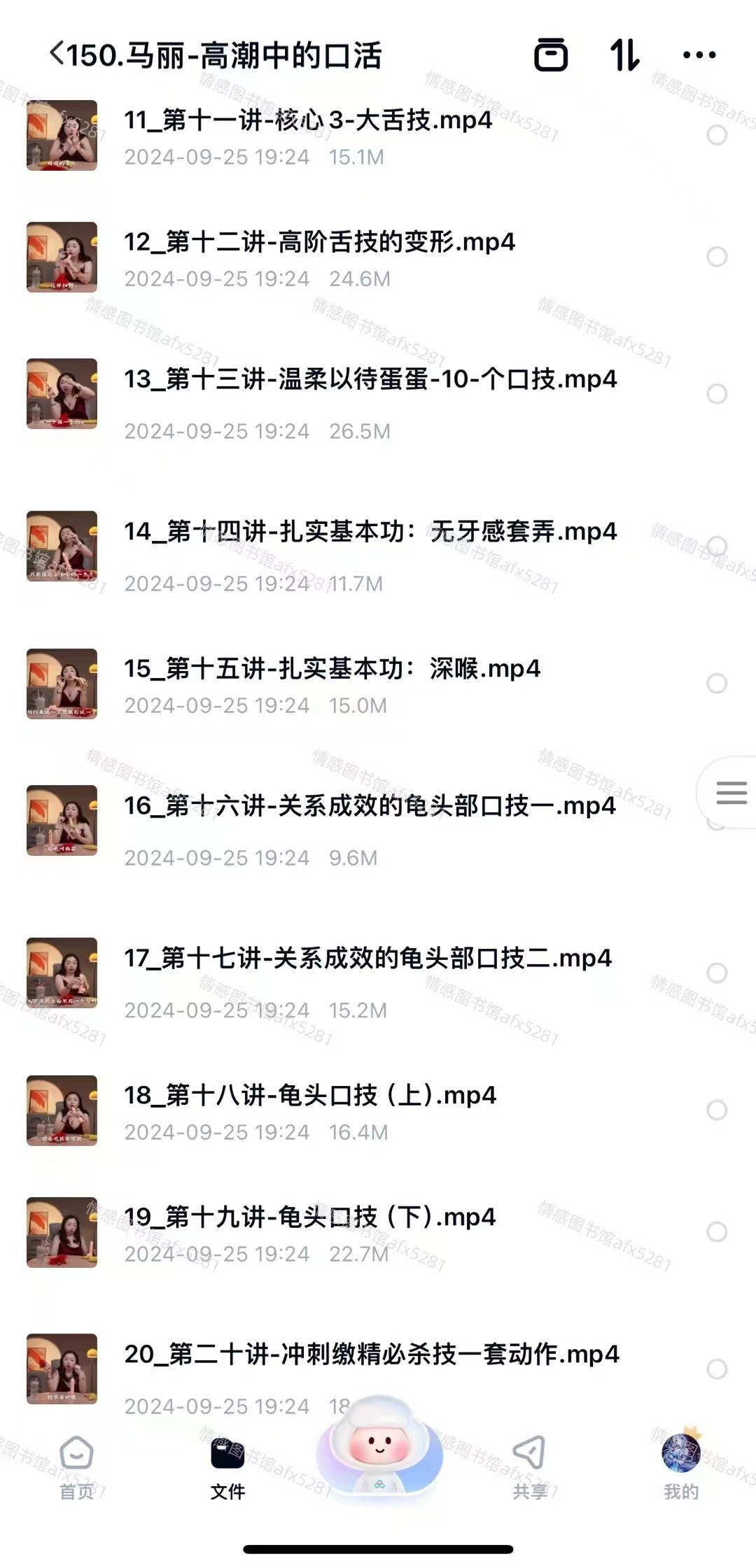
Task: Open file 16_第十六讲 mp4
Action: pos(370,807)
